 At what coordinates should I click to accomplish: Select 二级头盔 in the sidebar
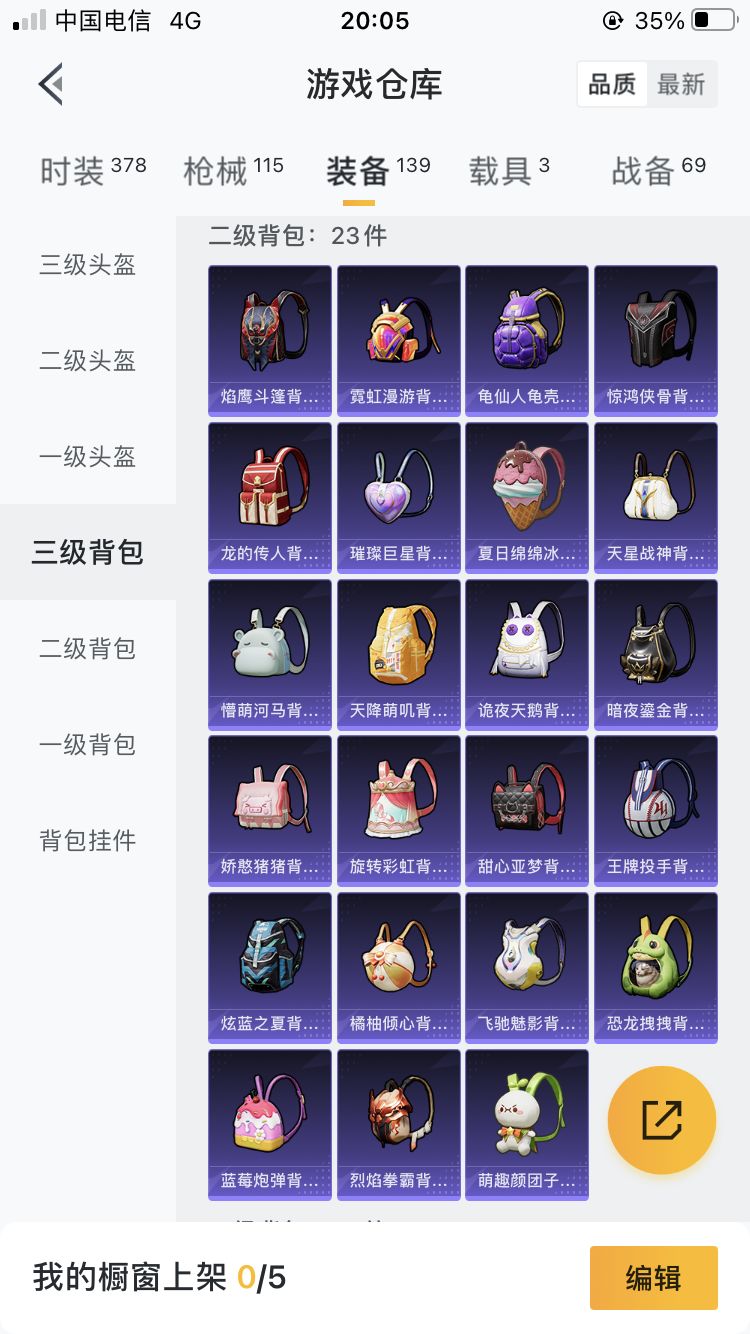[88, 361]
